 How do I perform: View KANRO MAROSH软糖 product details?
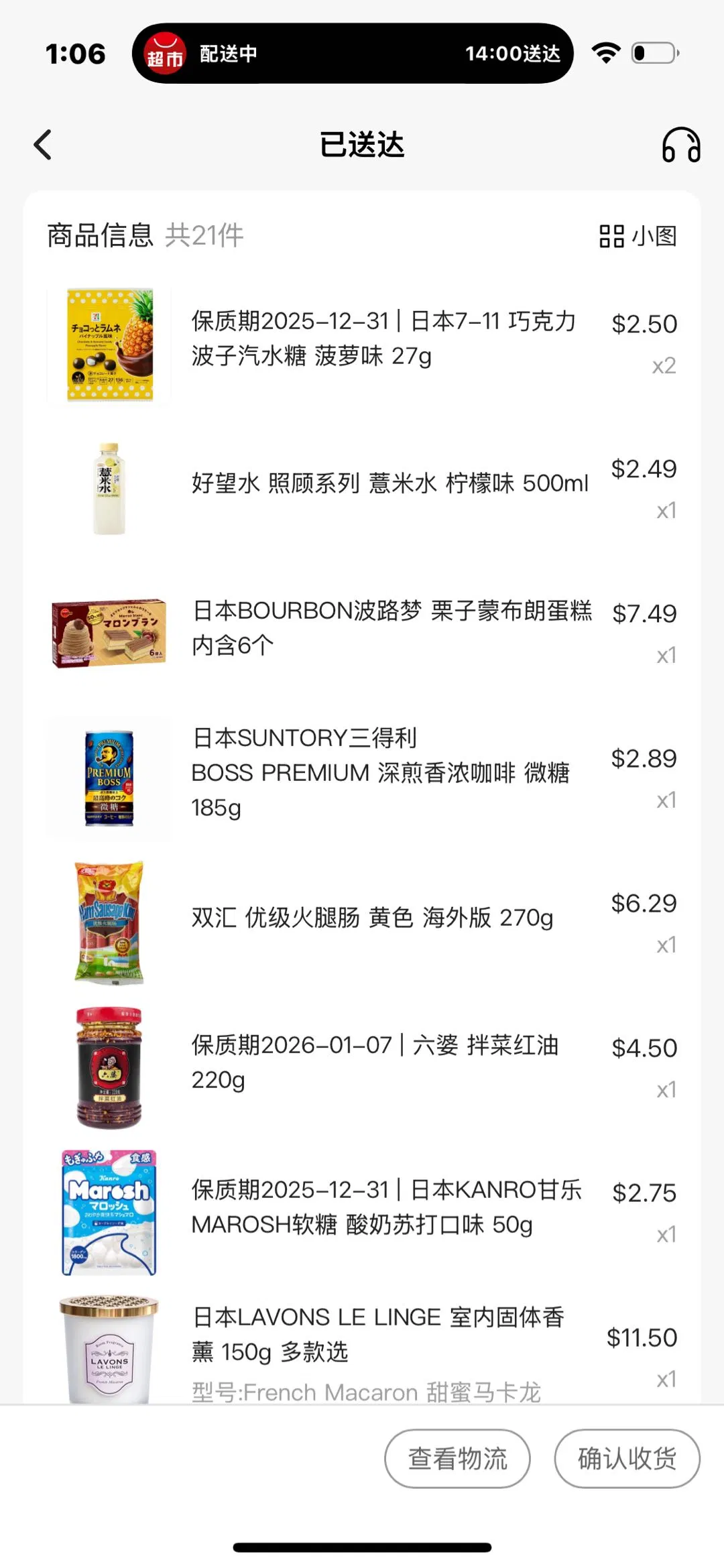[386, 1207]
